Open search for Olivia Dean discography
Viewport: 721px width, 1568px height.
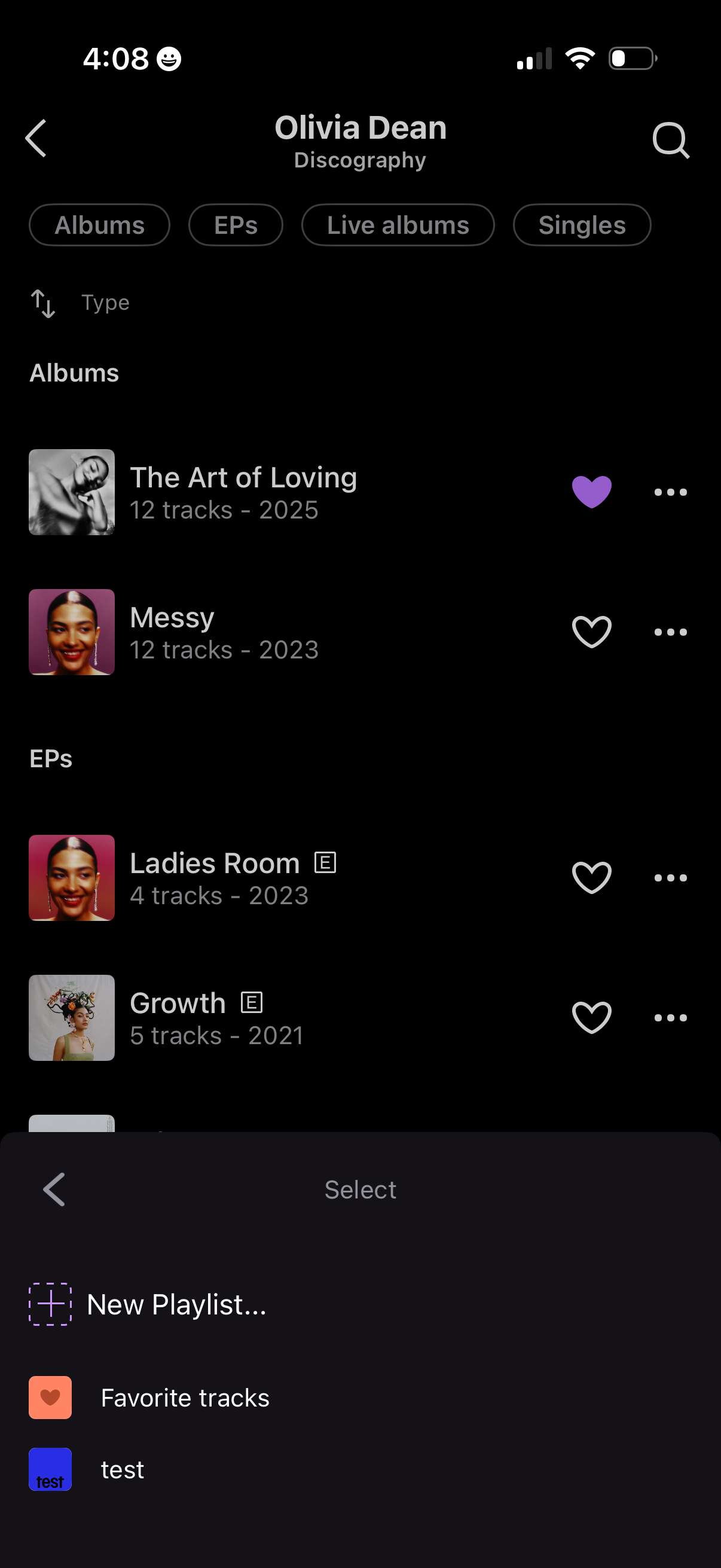tap(670, 139)
